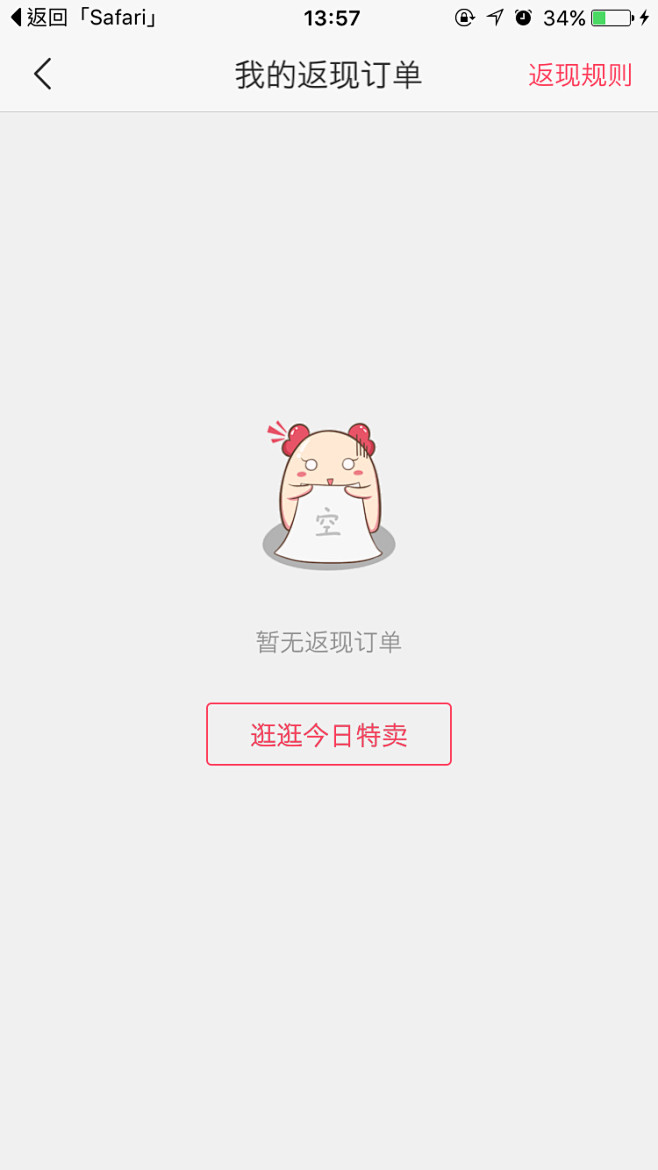Open the 返现规则 link
Viewport: 658px width, 1170px height.
coord(580,75)
